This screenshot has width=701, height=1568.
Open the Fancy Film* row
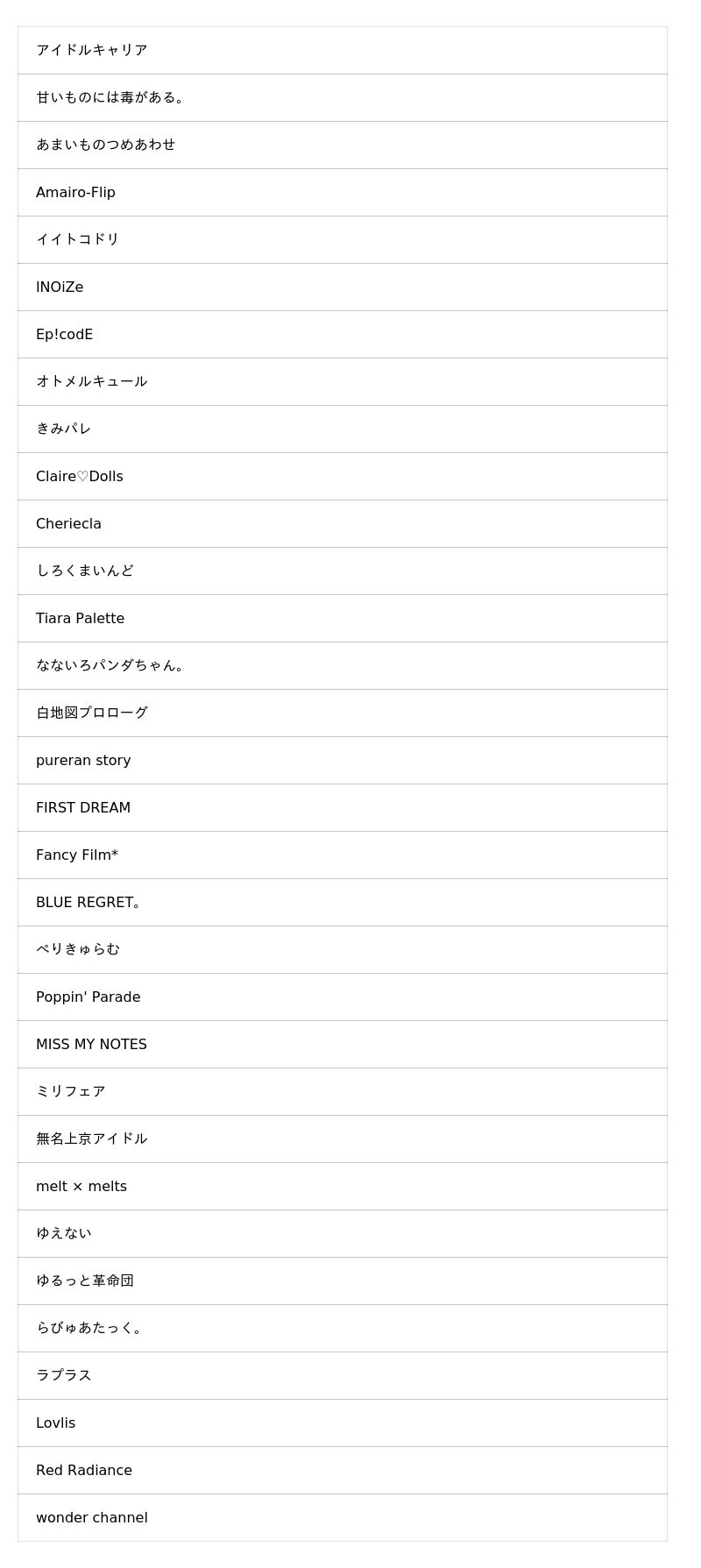77,855
